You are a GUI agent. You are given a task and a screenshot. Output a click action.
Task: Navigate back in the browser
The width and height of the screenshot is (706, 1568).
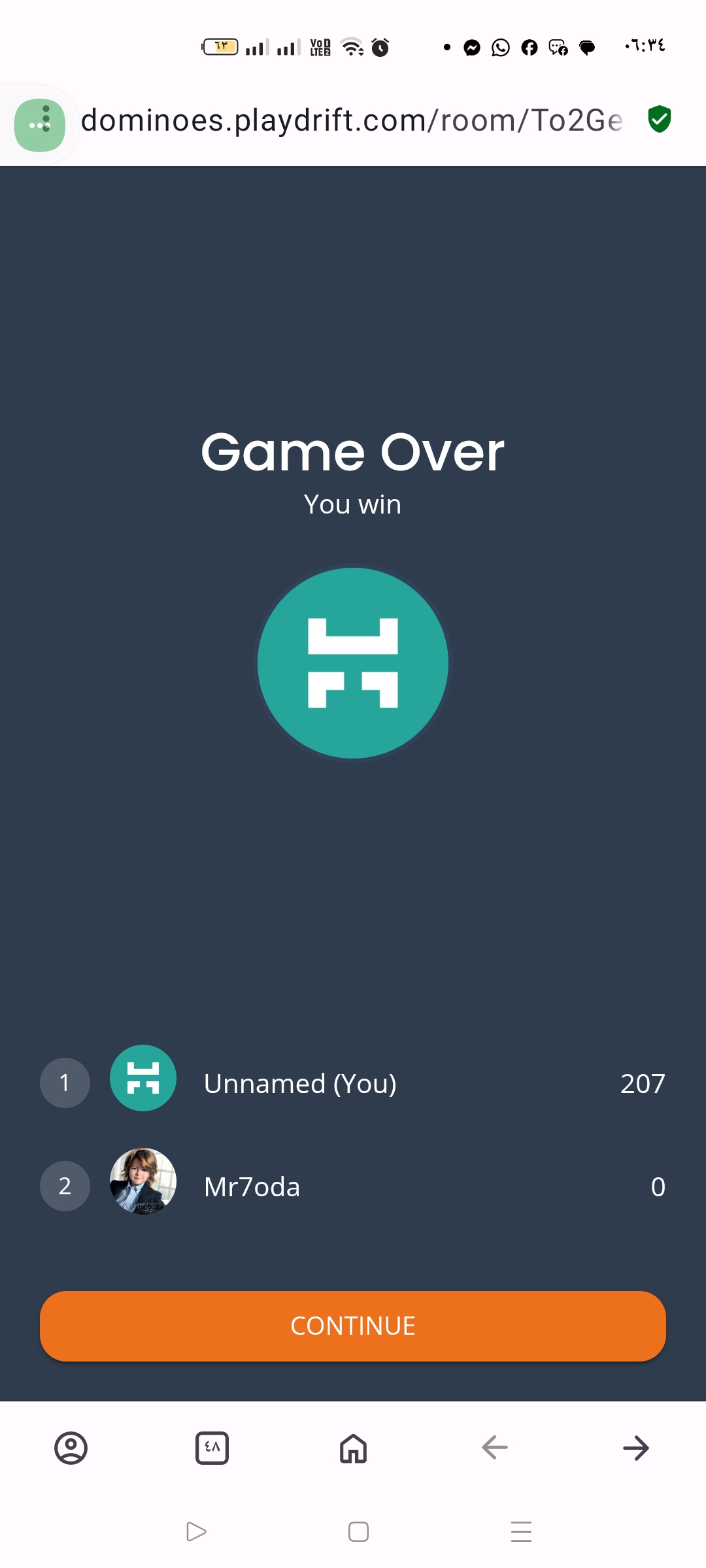point(495,1448)
